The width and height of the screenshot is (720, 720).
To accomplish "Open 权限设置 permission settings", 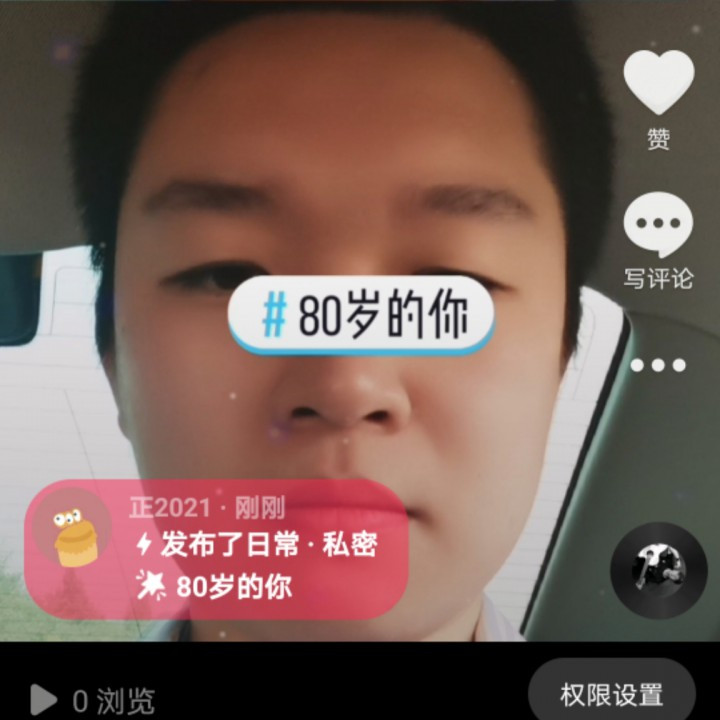I will coord(611,695).
